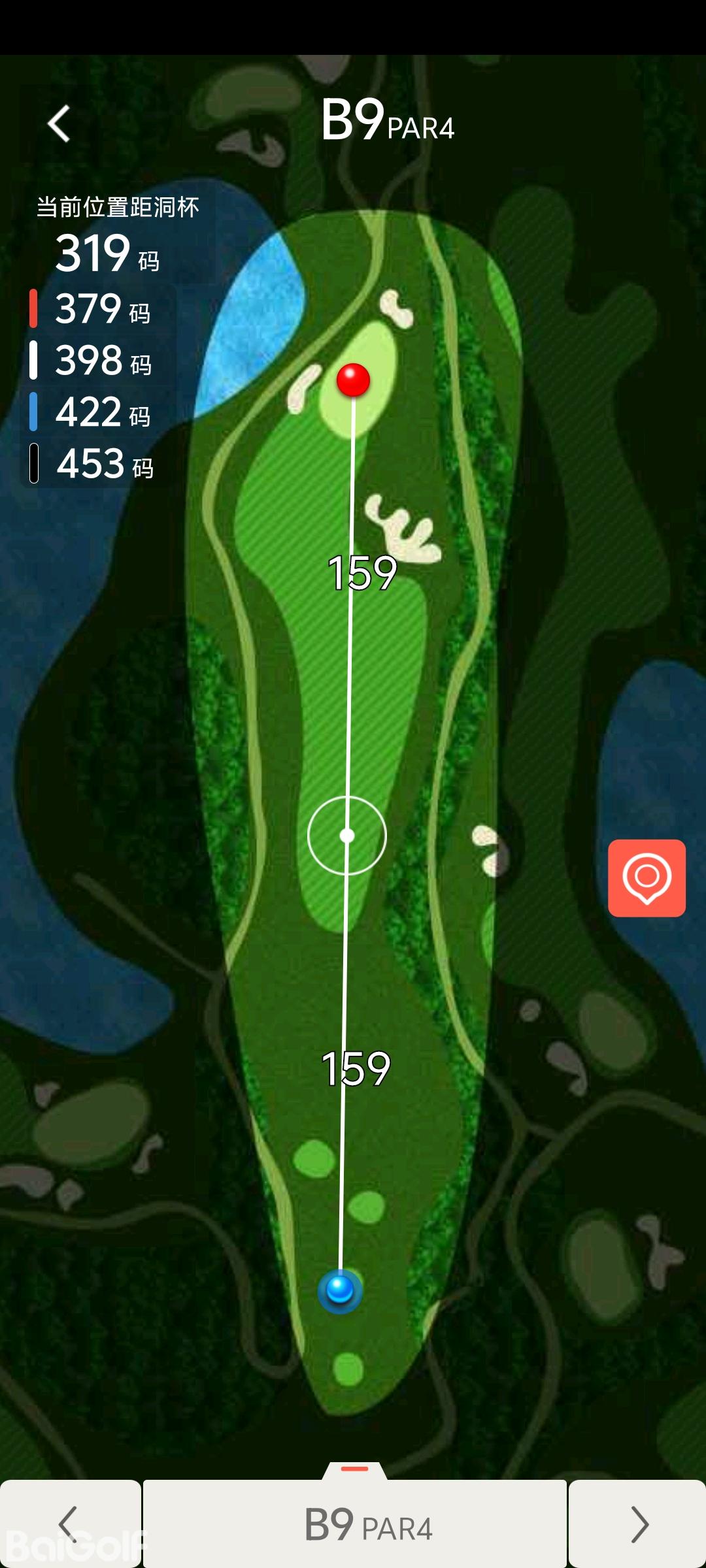Tap the red locate position button
The image size is (706, 1568).
(647, 877)
